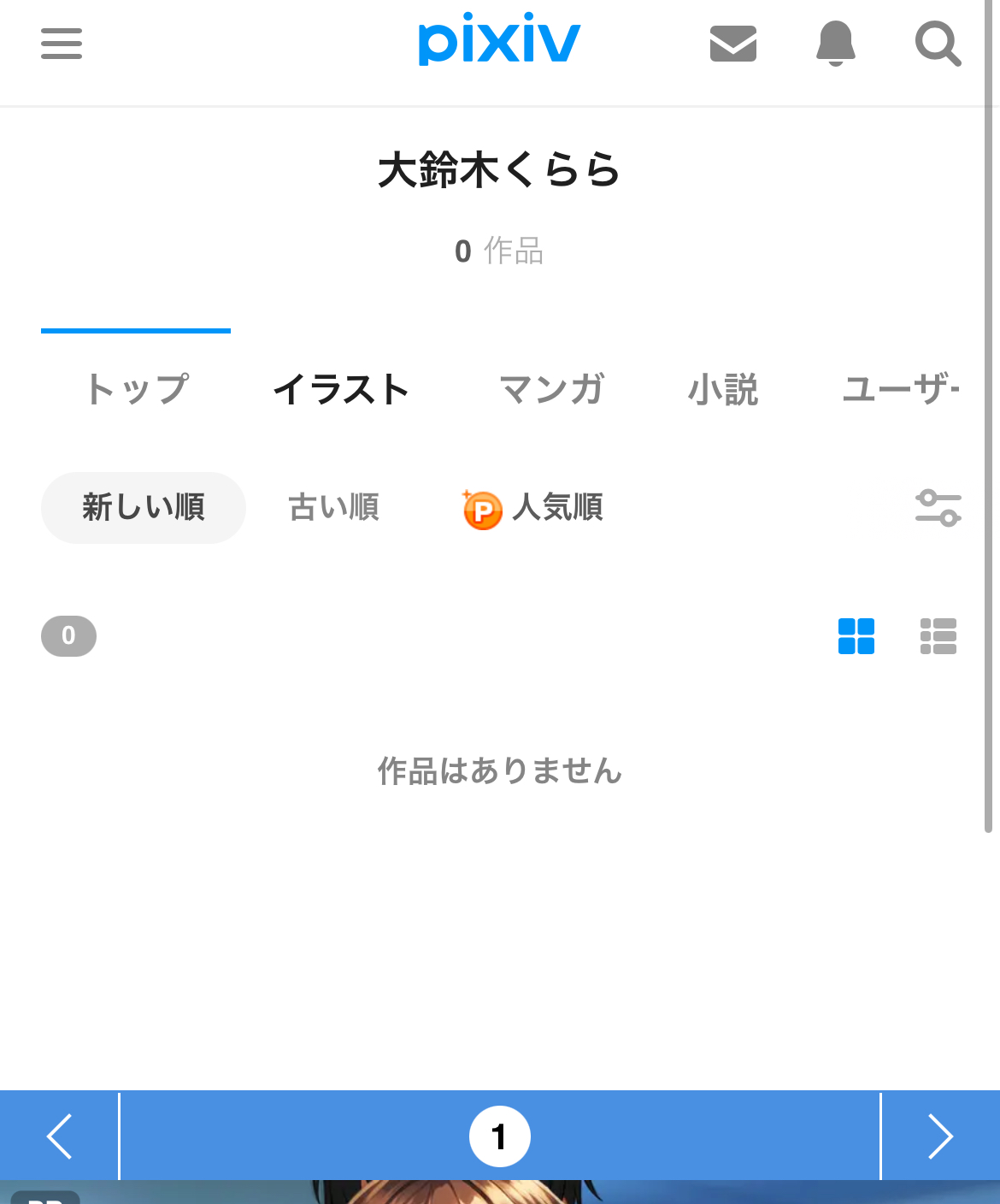Select the grid view layout
The height and width of the screenshot is (1204, 1000).
click(856, 636)
